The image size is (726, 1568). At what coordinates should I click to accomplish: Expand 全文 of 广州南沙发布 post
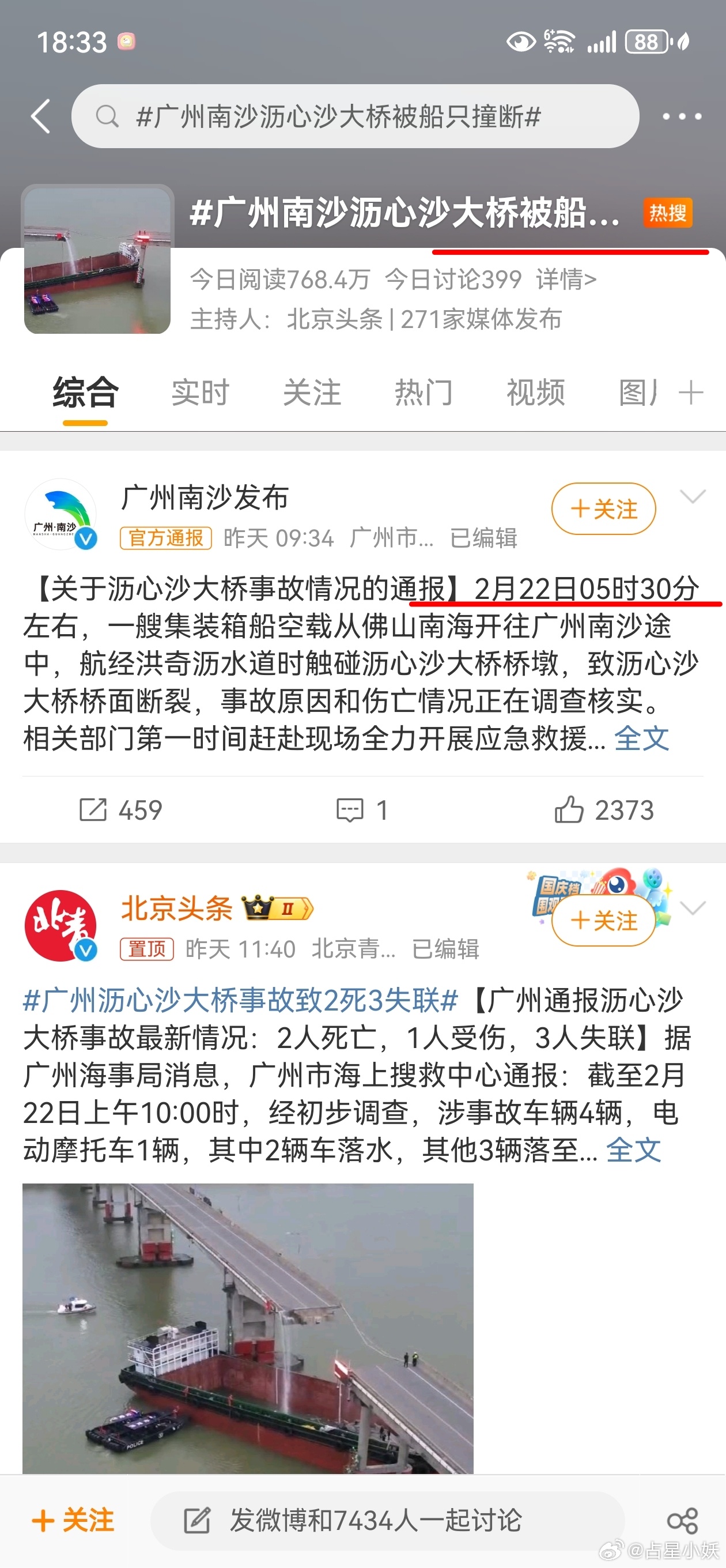click(x=641, y=738)
